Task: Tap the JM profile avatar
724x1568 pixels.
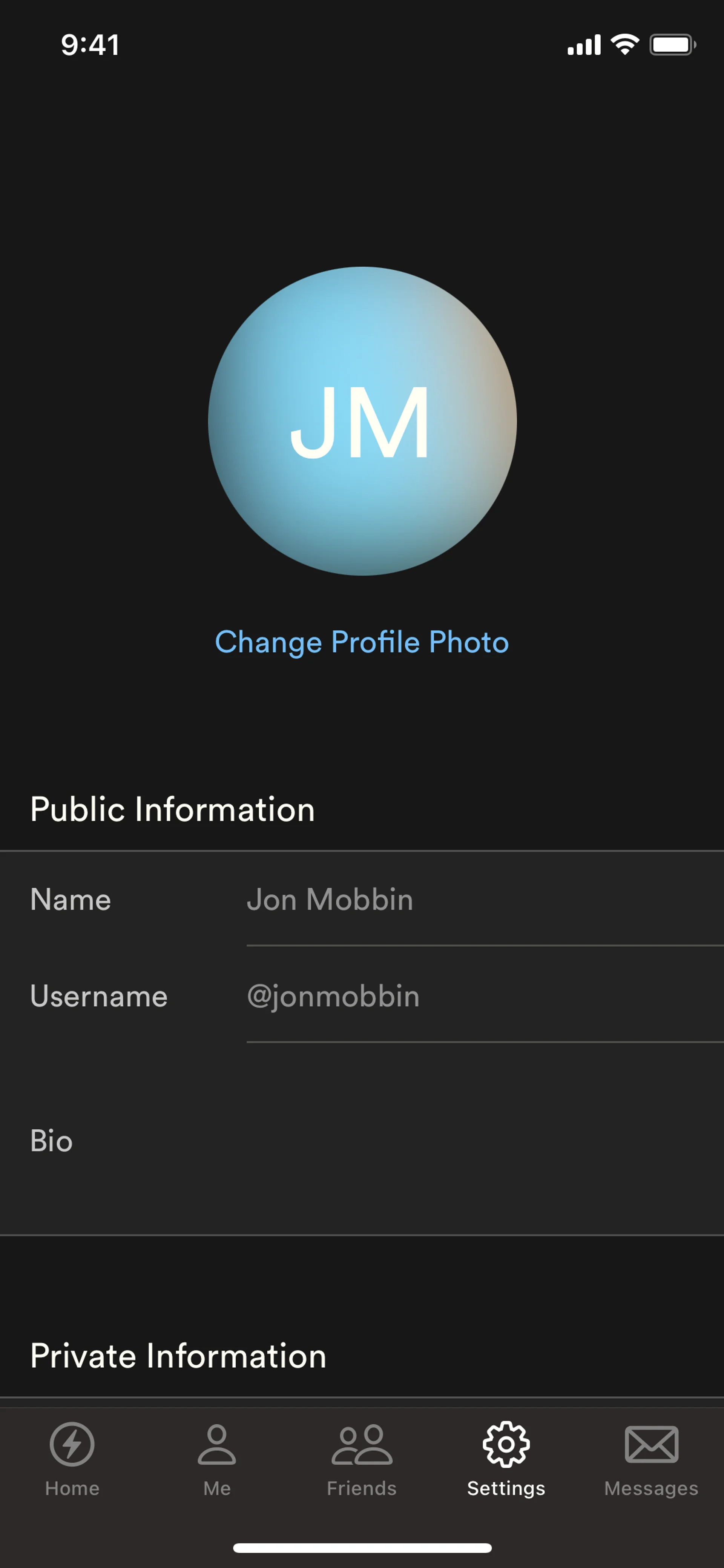Action: coord(362,421)
